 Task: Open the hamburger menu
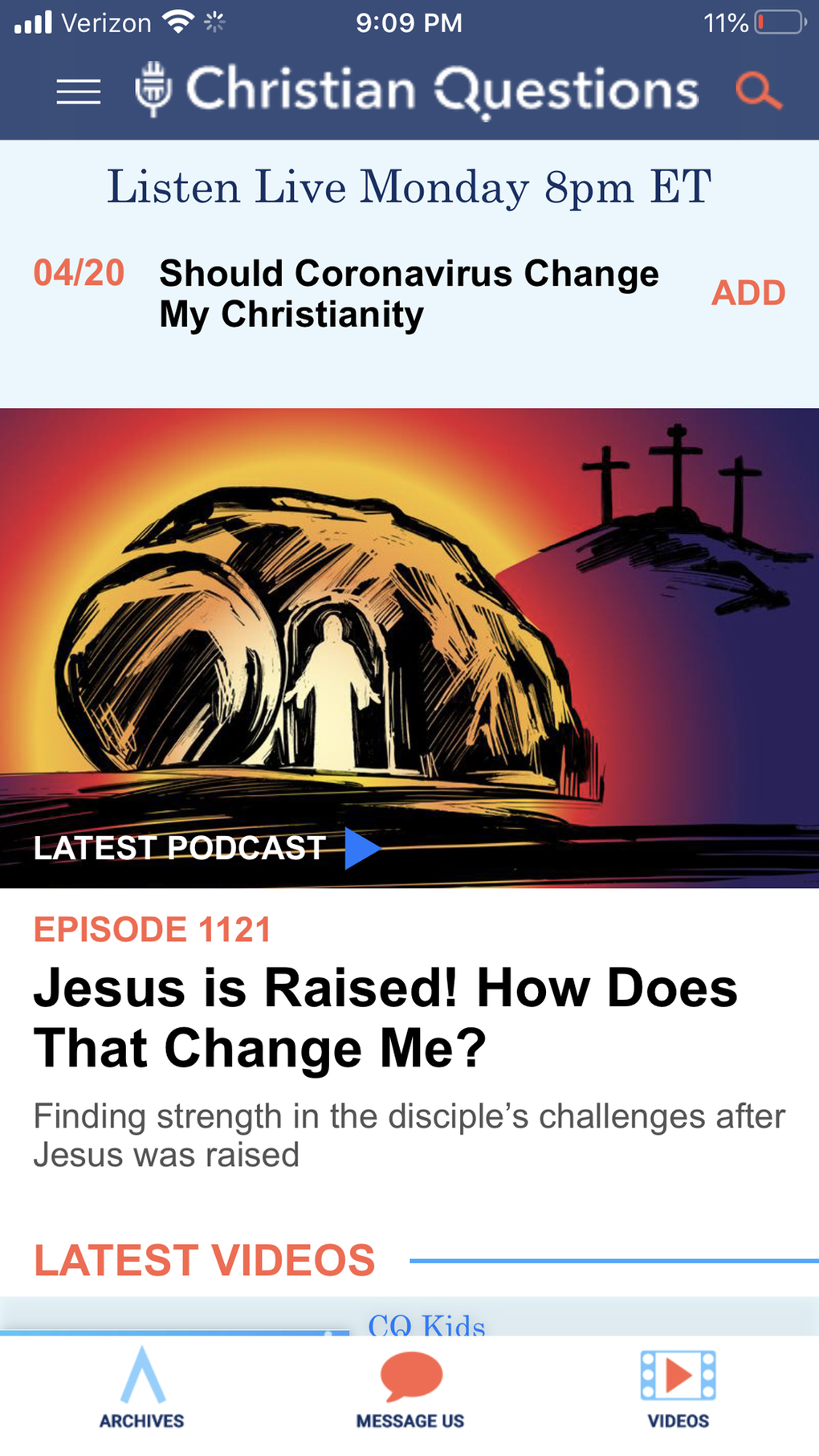click(x=79, y=92)
